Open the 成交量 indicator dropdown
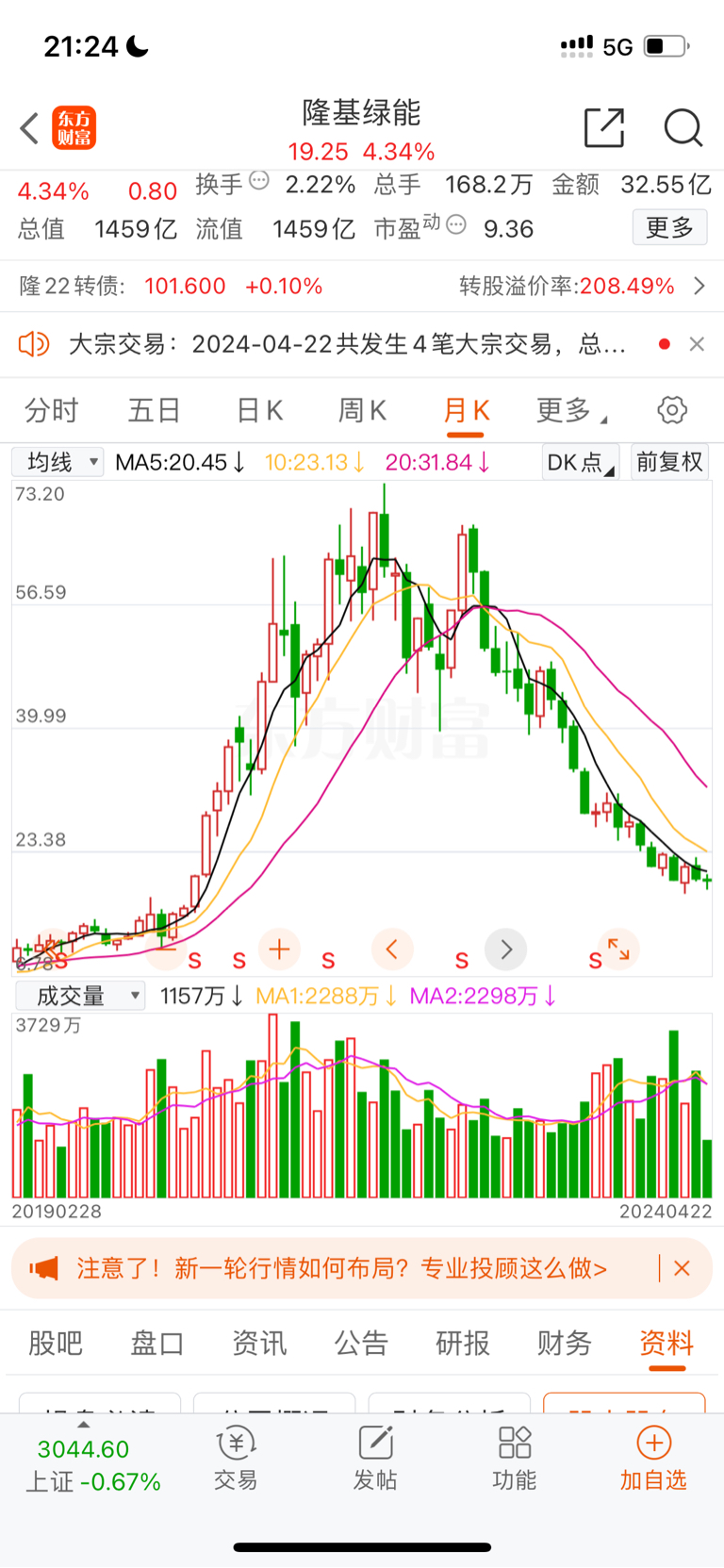 pos(79,995)
